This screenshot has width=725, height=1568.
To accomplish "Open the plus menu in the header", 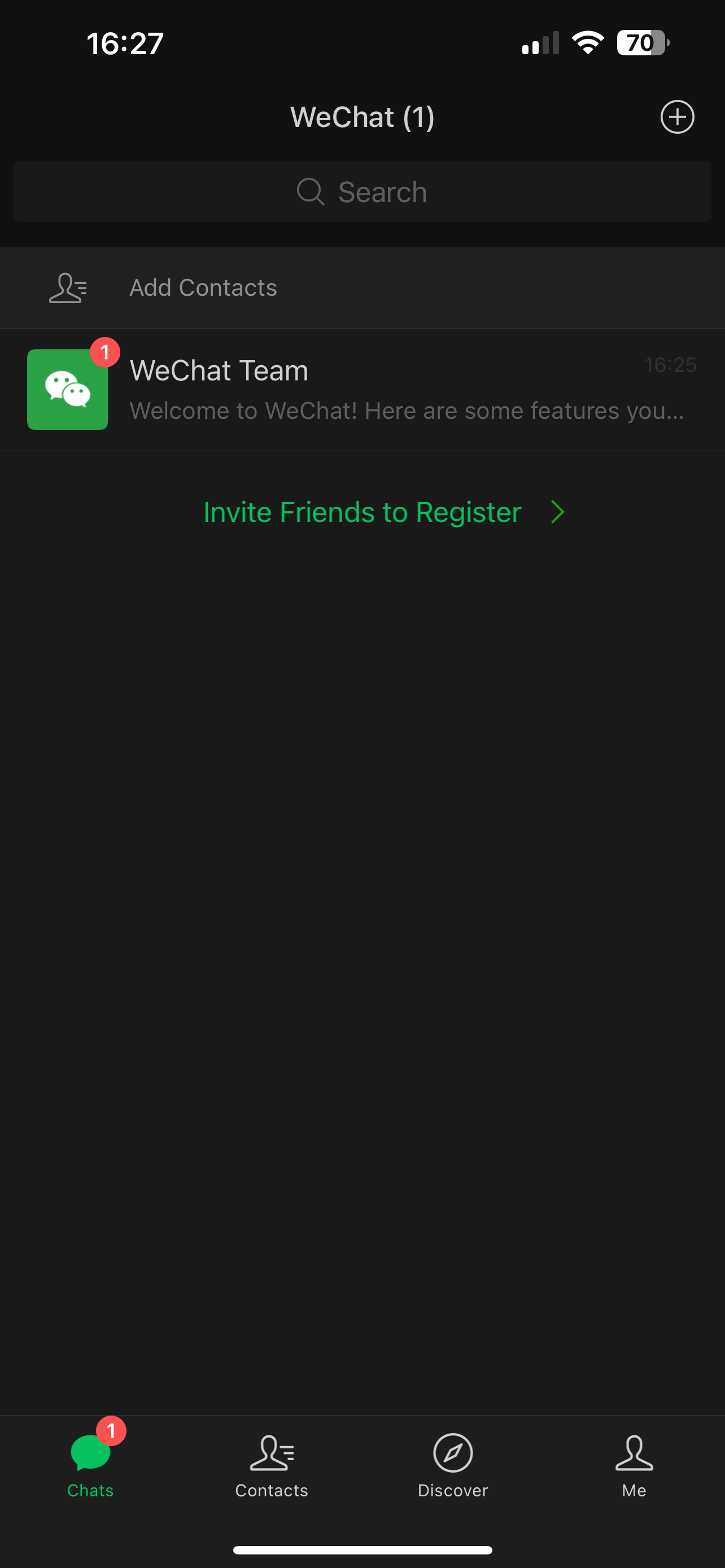I will pos(677,117).
